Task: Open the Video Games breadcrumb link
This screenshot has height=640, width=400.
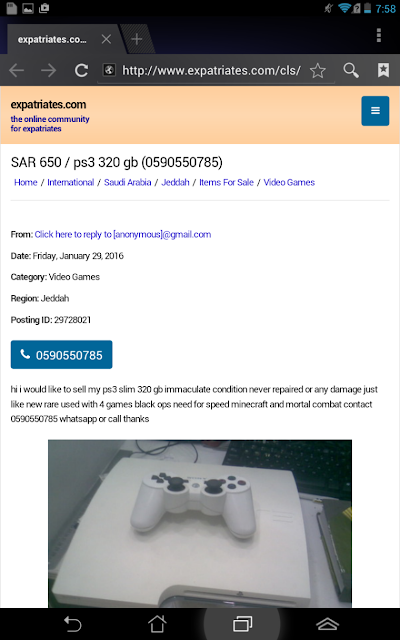Action: 289,182
